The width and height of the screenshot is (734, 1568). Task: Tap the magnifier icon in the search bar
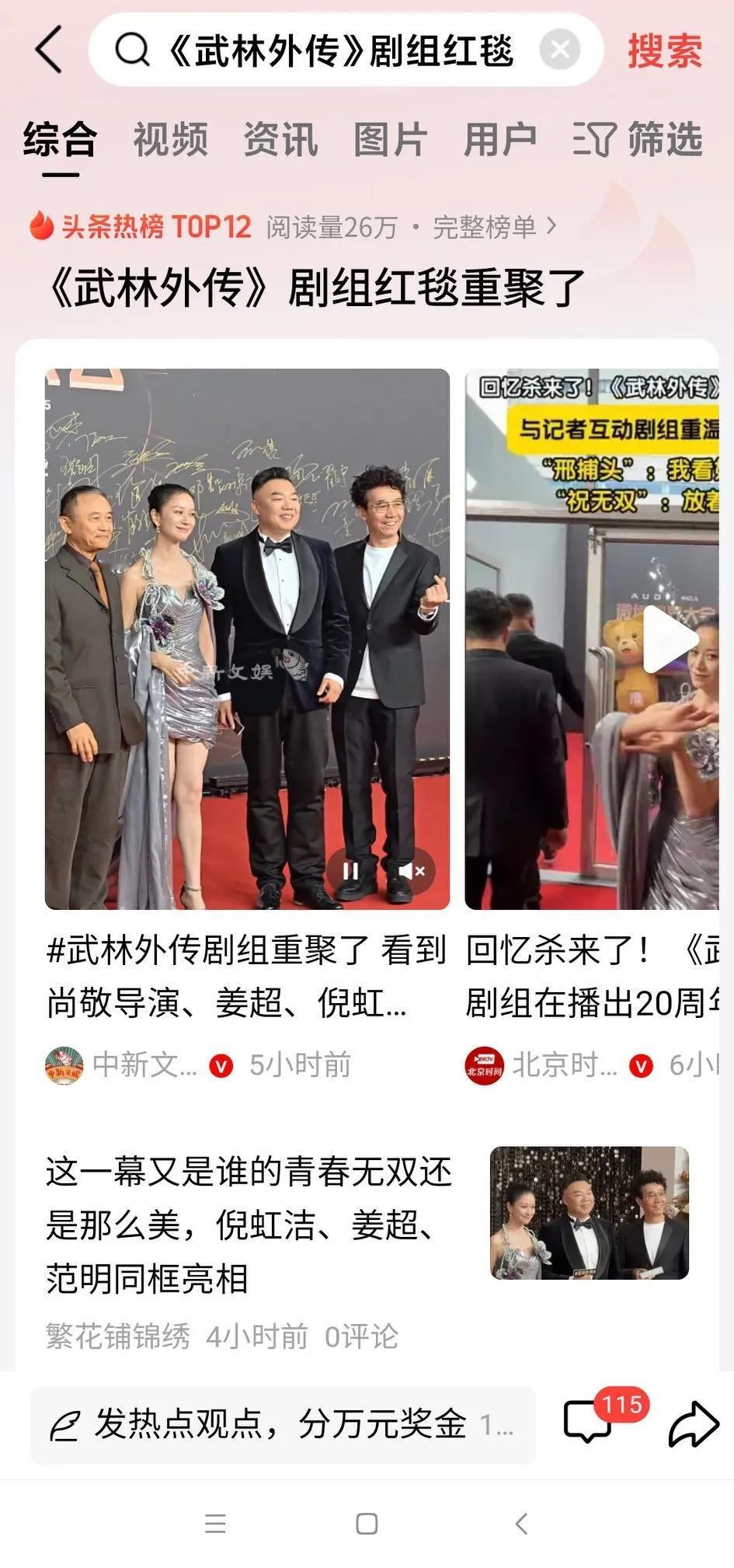pyautogui.click(x=134, y=49)
